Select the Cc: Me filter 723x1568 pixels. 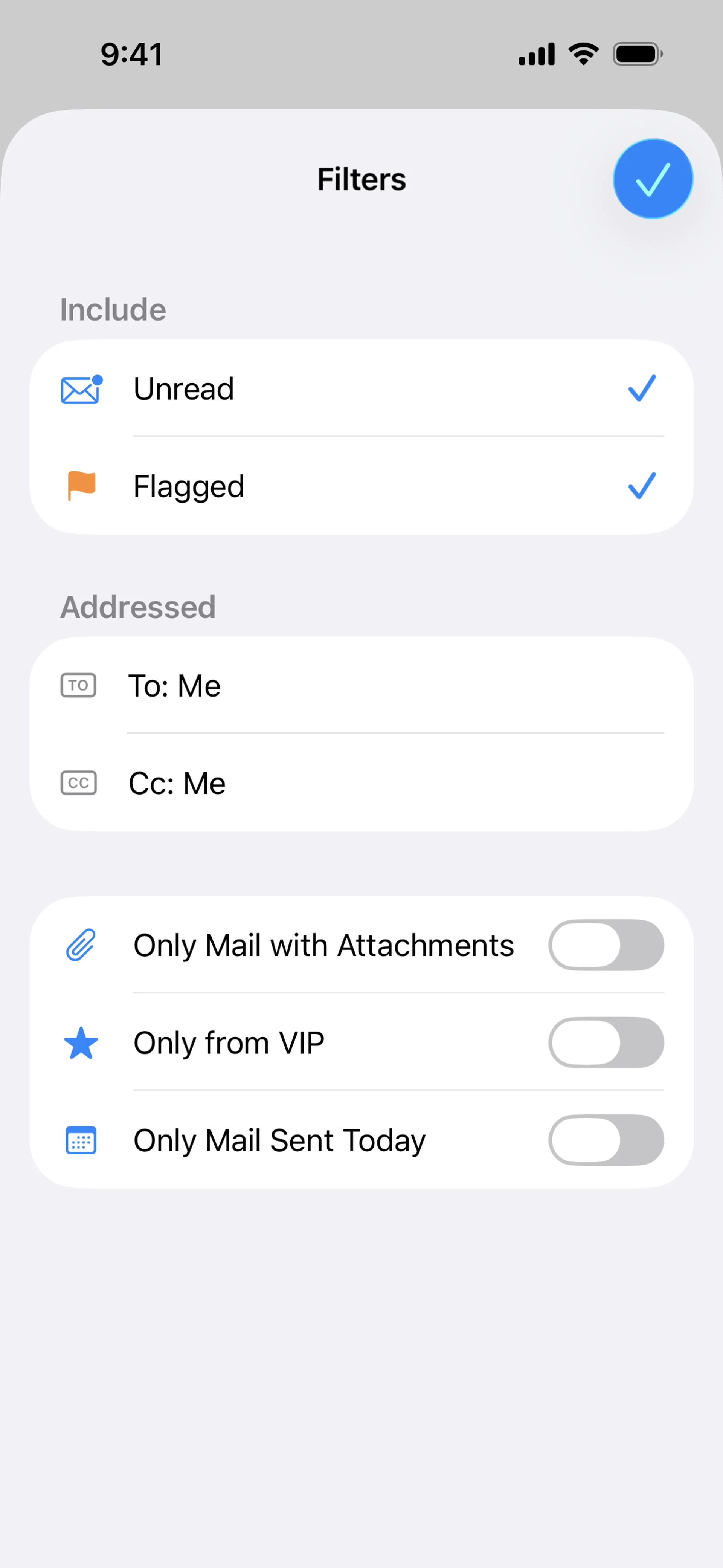[x=361, y=783]
